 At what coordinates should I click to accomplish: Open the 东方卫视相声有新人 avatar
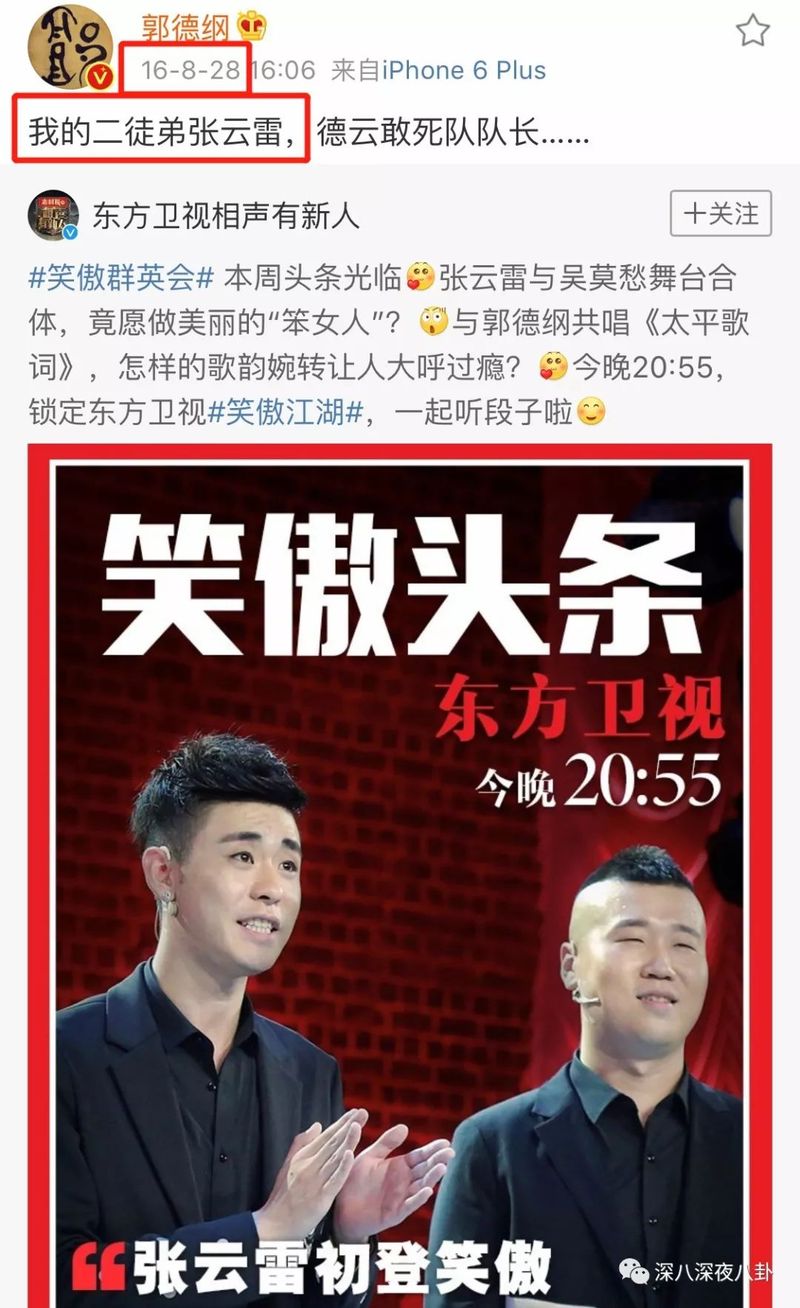[x=53, y=216]
